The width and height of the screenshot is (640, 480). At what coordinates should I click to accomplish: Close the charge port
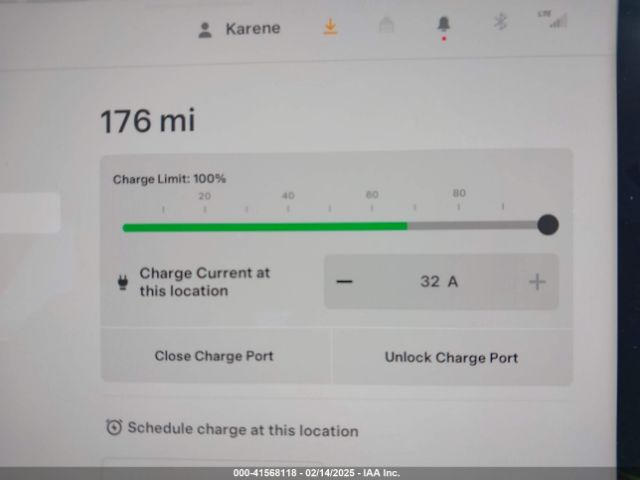[214, 356]
